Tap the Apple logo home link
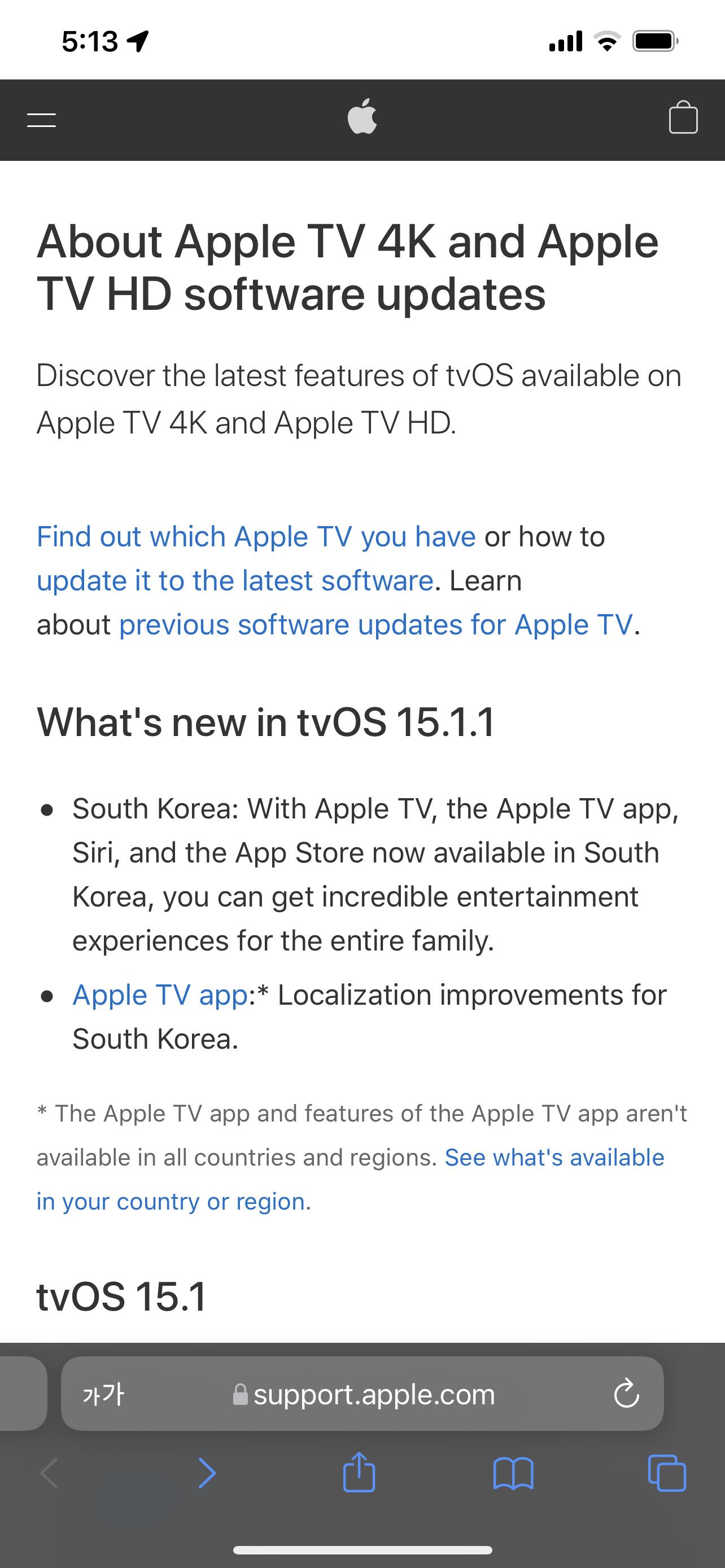 pyautogui.click(x=362, y=116)
